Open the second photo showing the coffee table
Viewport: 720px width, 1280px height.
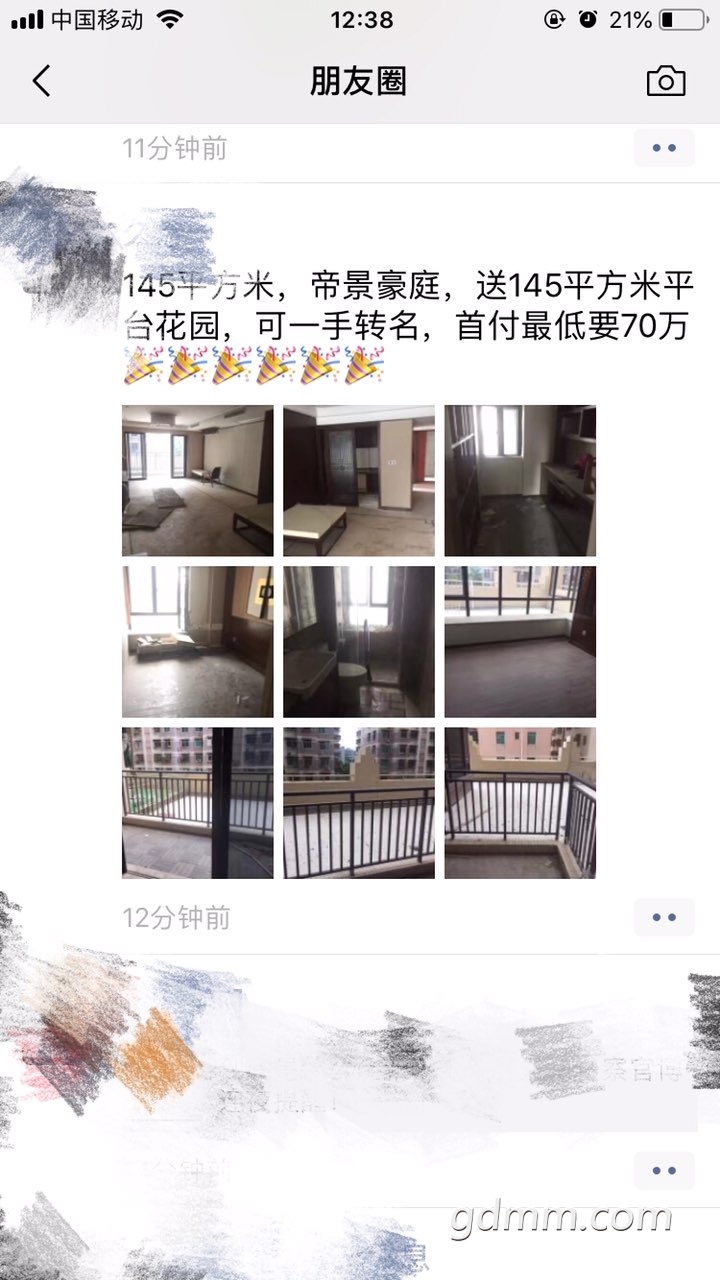pyautogui.click(x=358, y=480)
